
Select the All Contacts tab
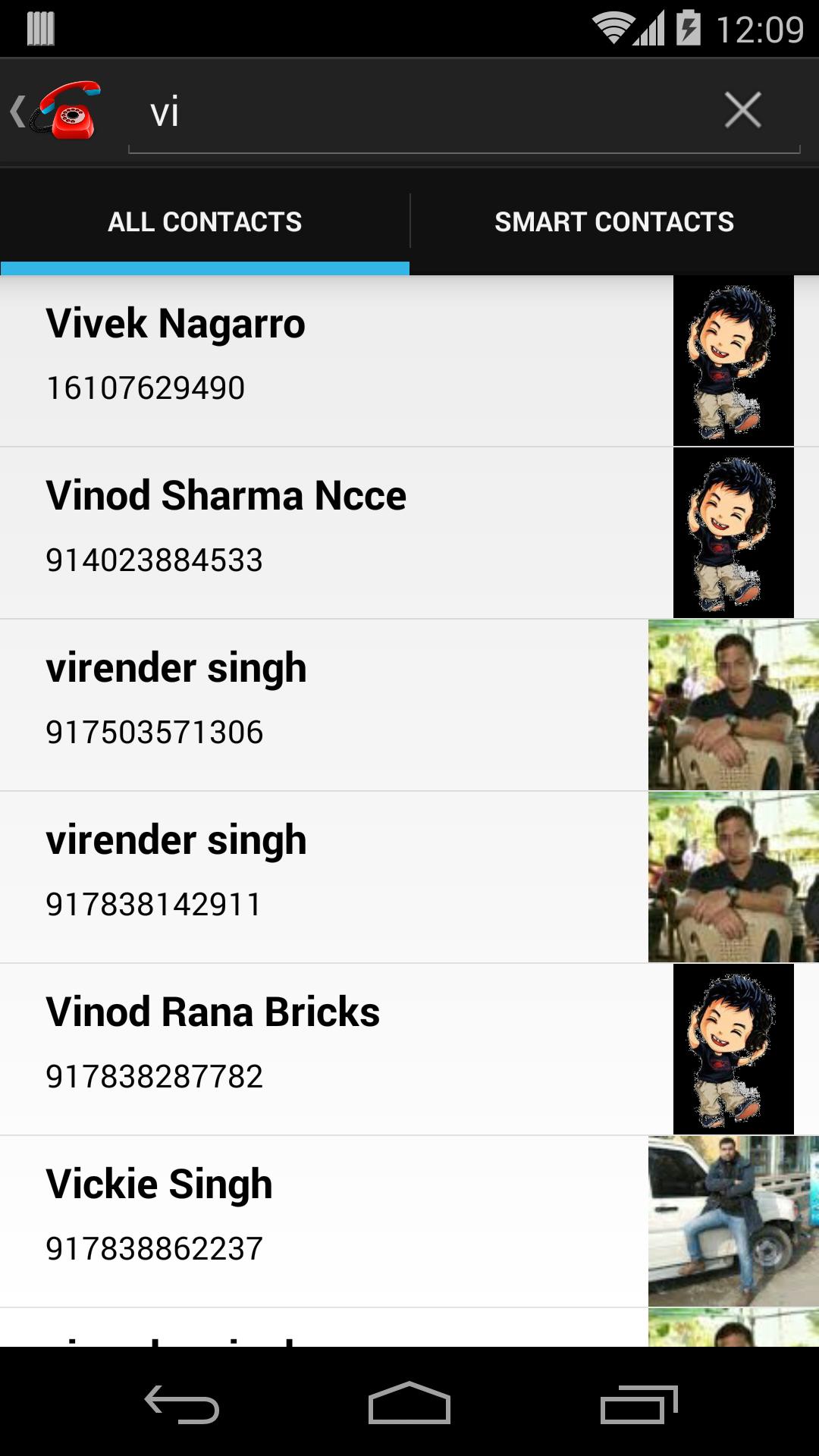(x=205, y=221)
